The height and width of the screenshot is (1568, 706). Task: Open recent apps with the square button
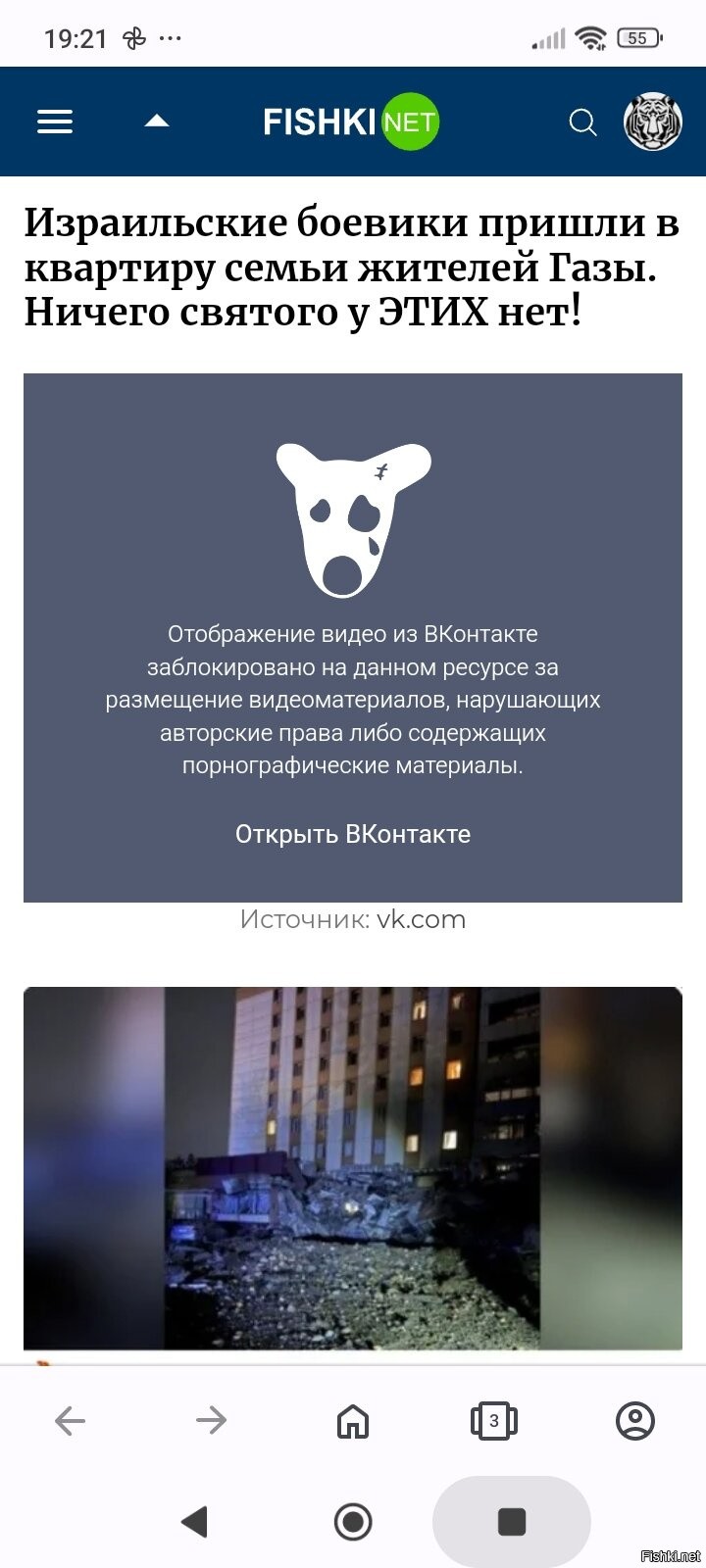click(512, 1522)
